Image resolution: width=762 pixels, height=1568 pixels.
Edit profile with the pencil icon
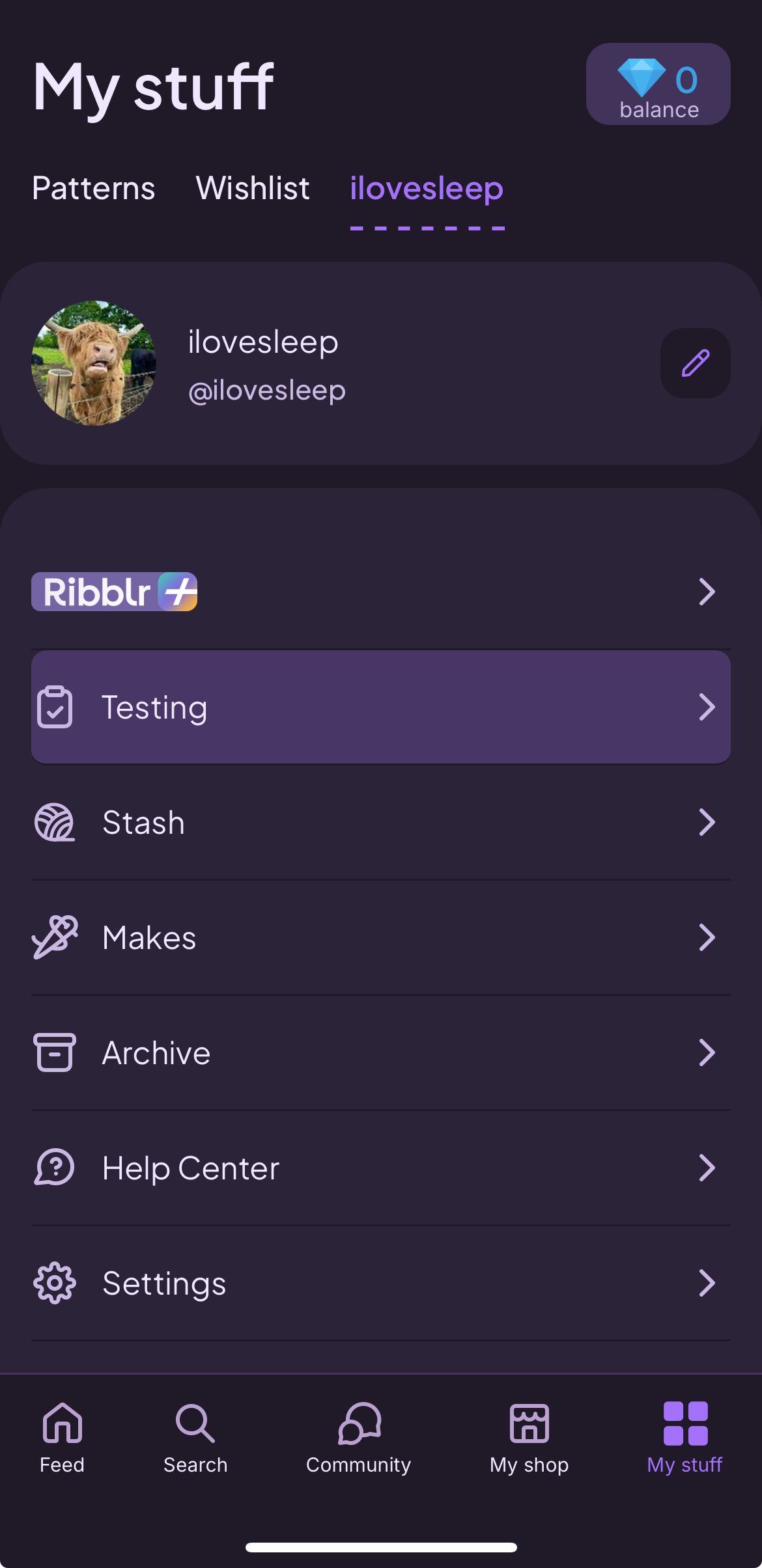click(x=695, y=363)
